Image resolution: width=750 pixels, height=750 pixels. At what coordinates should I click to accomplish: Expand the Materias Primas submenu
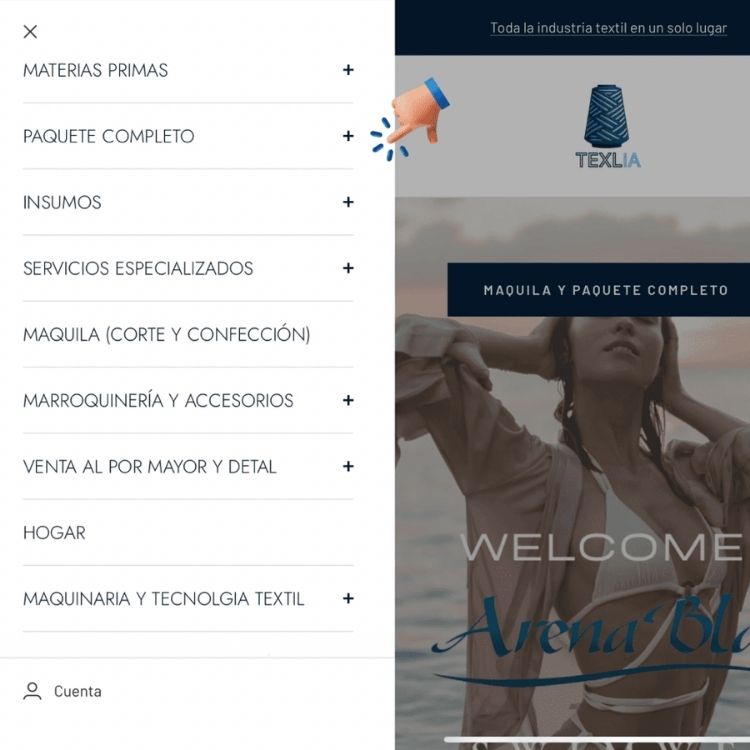pyautogui.click(x=348, y=70)
